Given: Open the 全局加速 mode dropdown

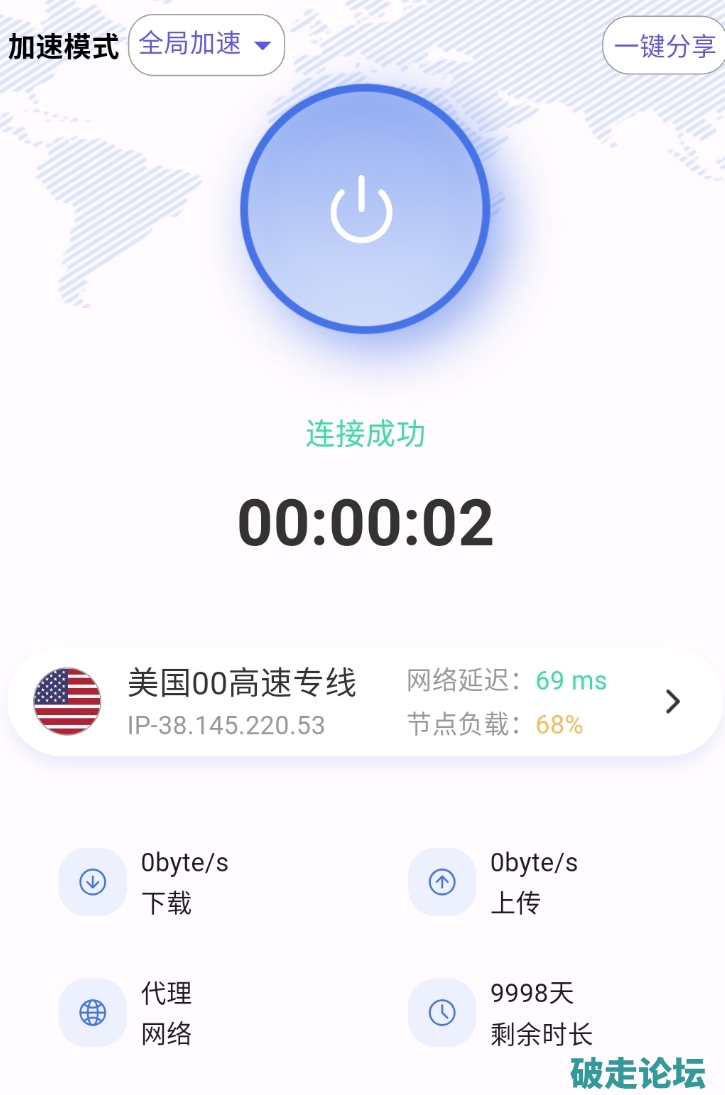Looking at the screenshot, I should (x=206, y=45).
